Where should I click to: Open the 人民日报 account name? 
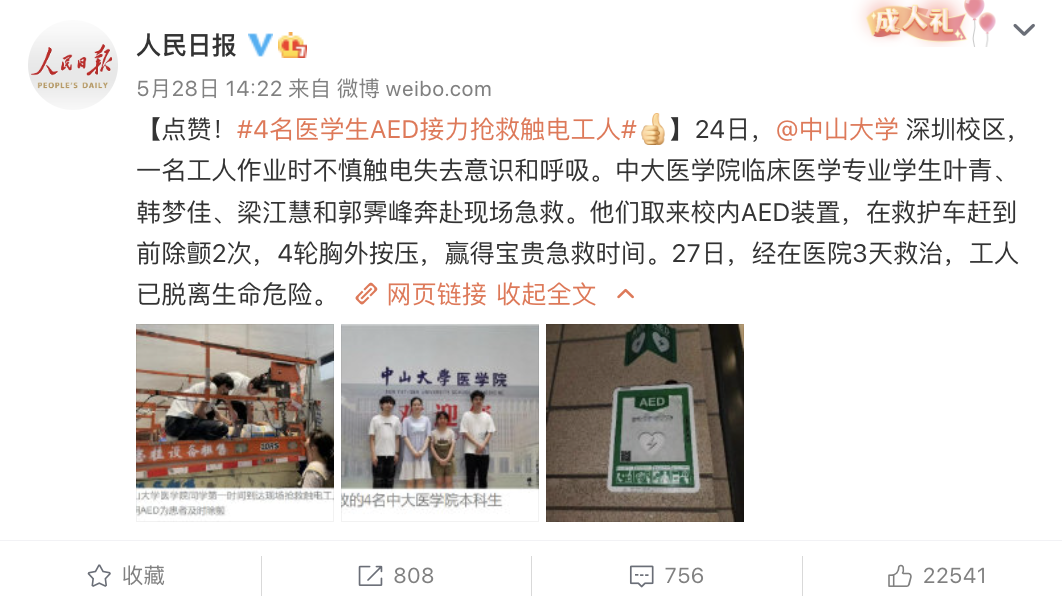click(186, 45)
